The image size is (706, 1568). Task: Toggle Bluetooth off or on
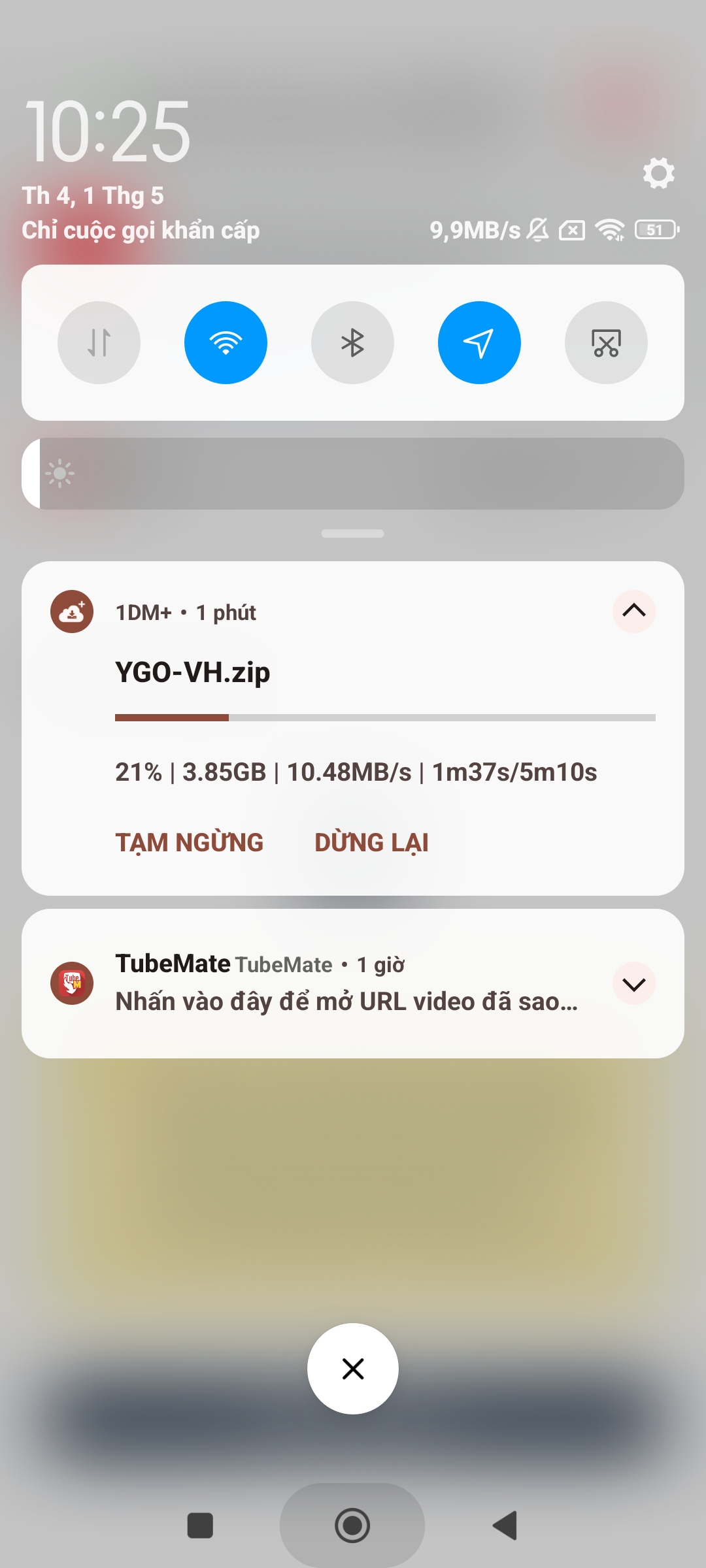(352, 342)
